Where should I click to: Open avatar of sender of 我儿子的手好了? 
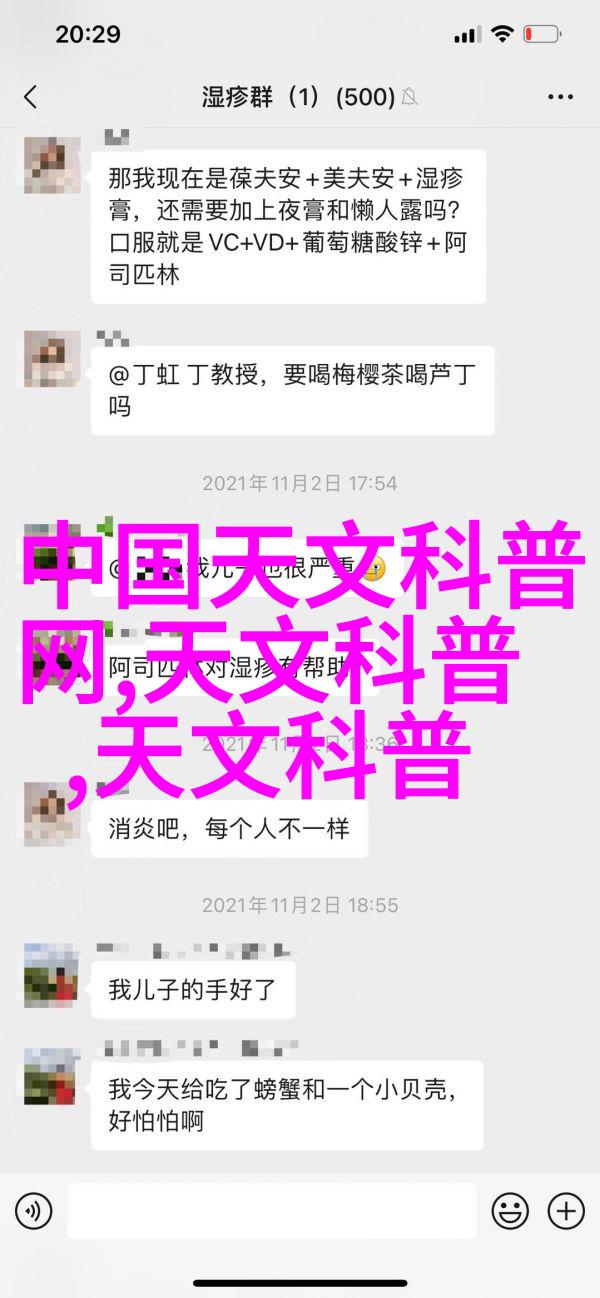pos(52,973)
